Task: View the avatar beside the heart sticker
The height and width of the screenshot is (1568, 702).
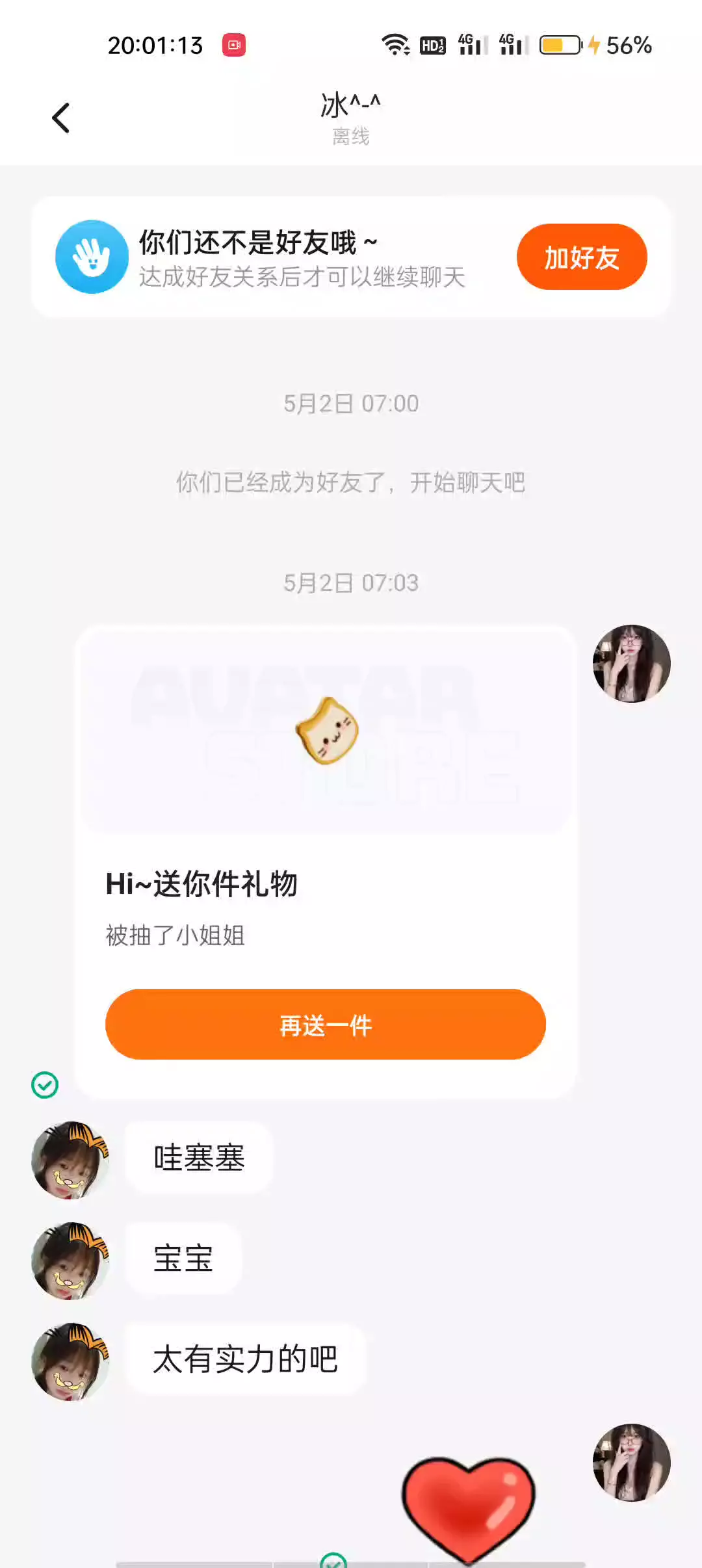Action: (632, 1463)
